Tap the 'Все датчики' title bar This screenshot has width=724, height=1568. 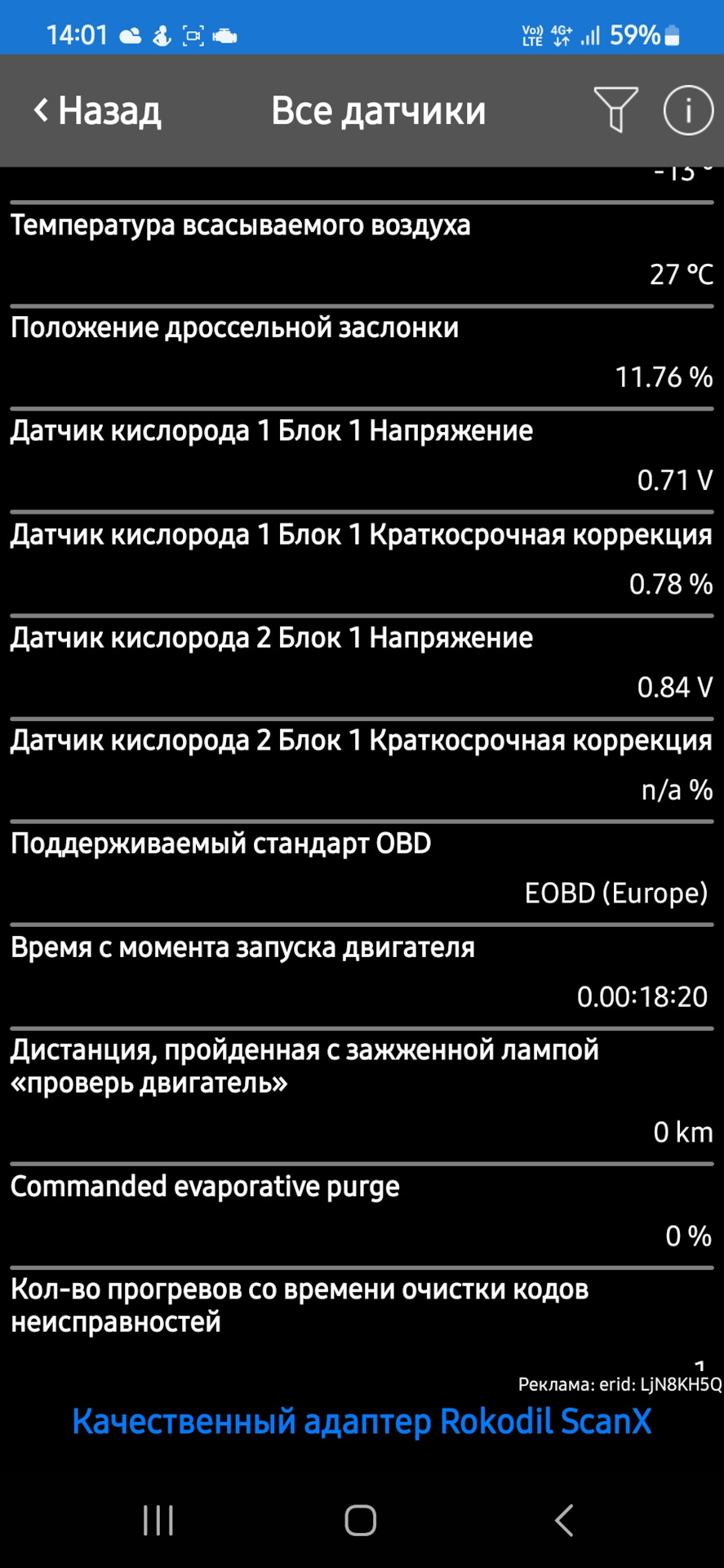tap(380, 109)
